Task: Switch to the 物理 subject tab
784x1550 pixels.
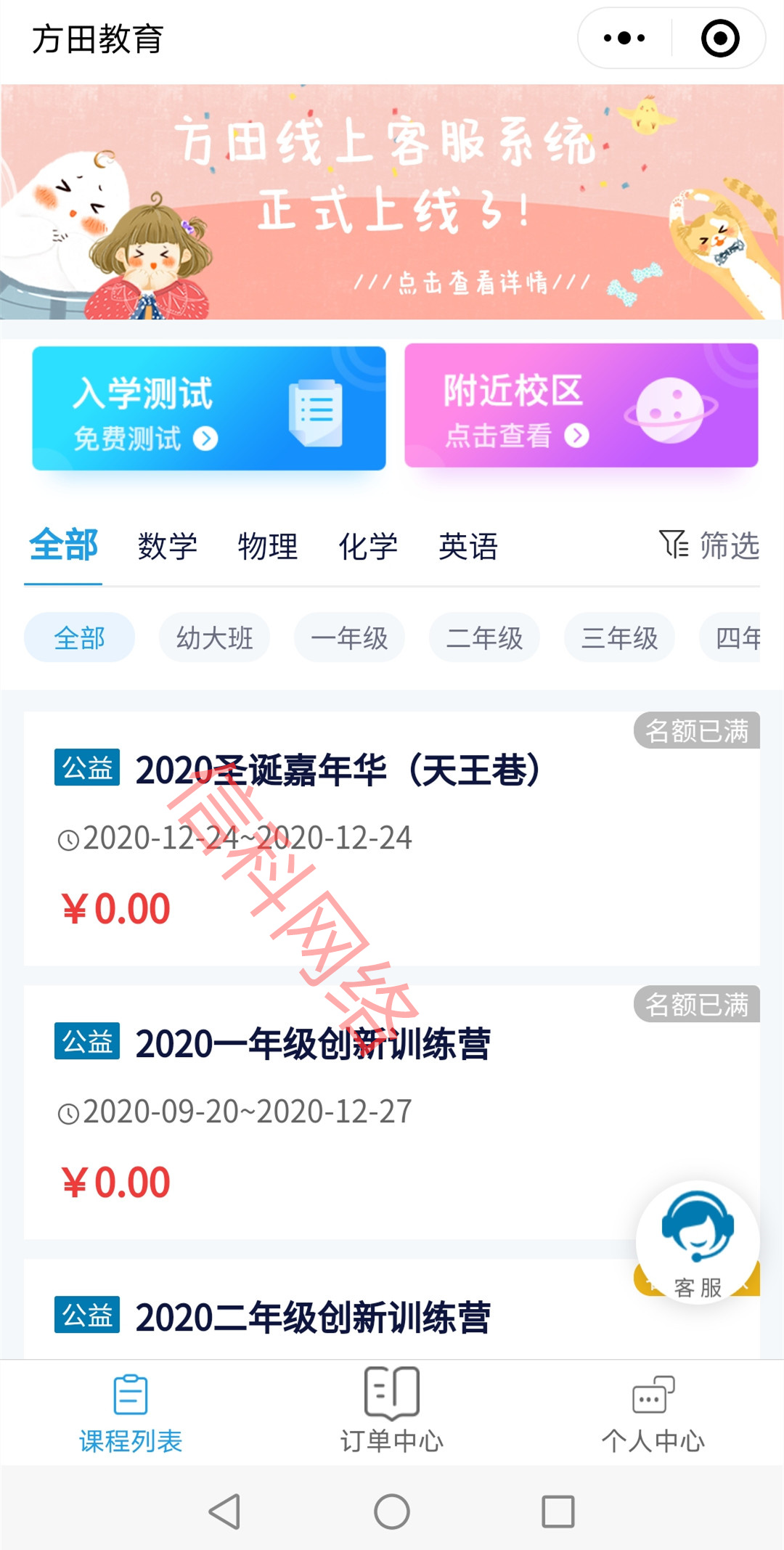Action: point(268,546)
